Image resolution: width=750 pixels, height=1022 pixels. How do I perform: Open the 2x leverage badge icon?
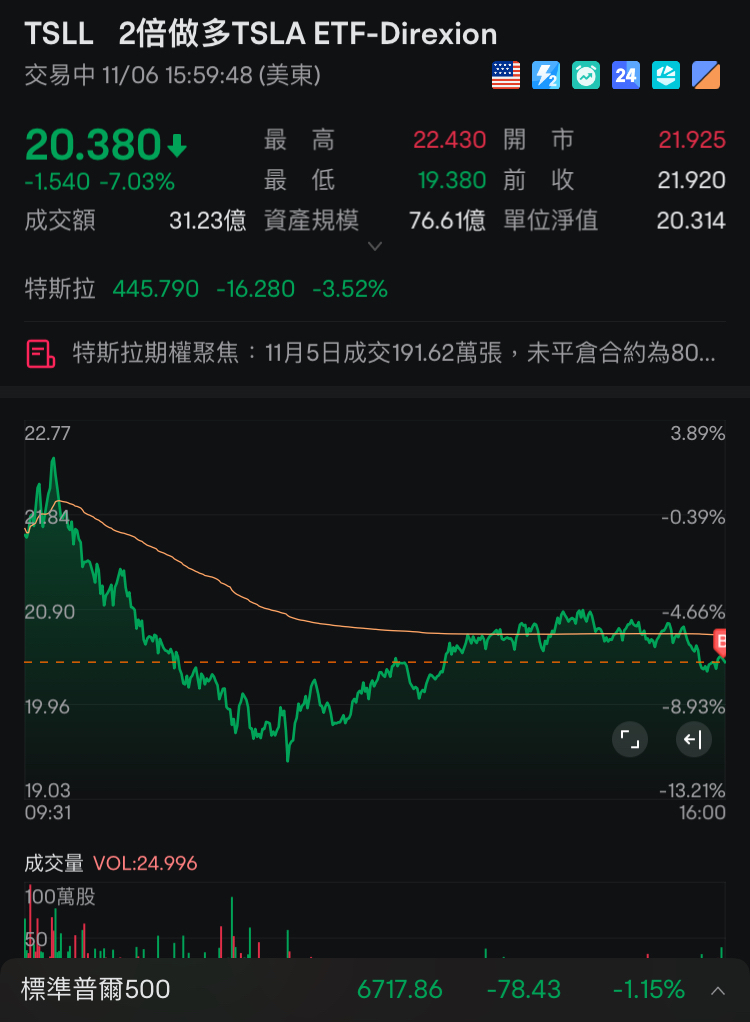point(546,76)
